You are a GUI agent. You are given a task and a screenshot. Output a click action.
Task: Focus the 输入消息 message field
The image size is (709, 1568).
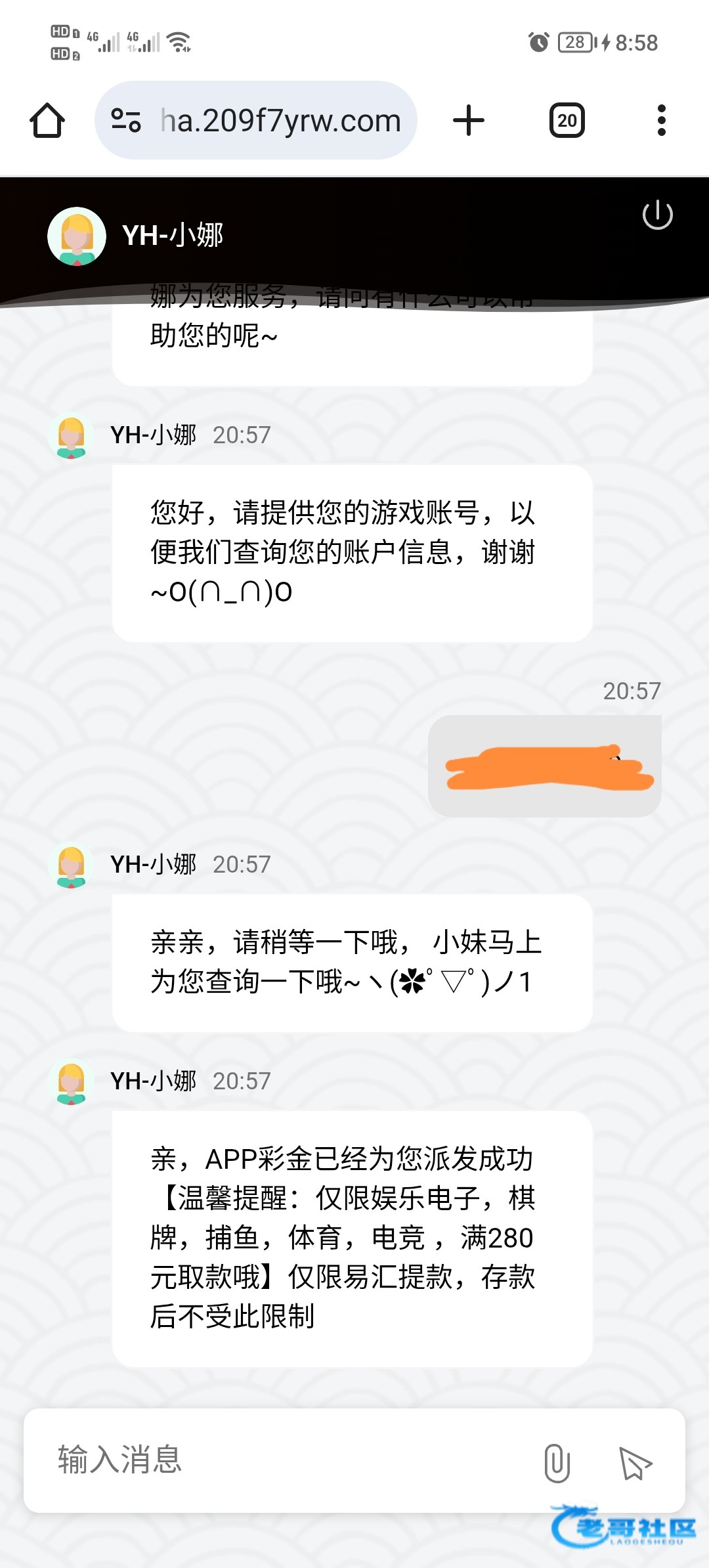[x=289, y=1460]
